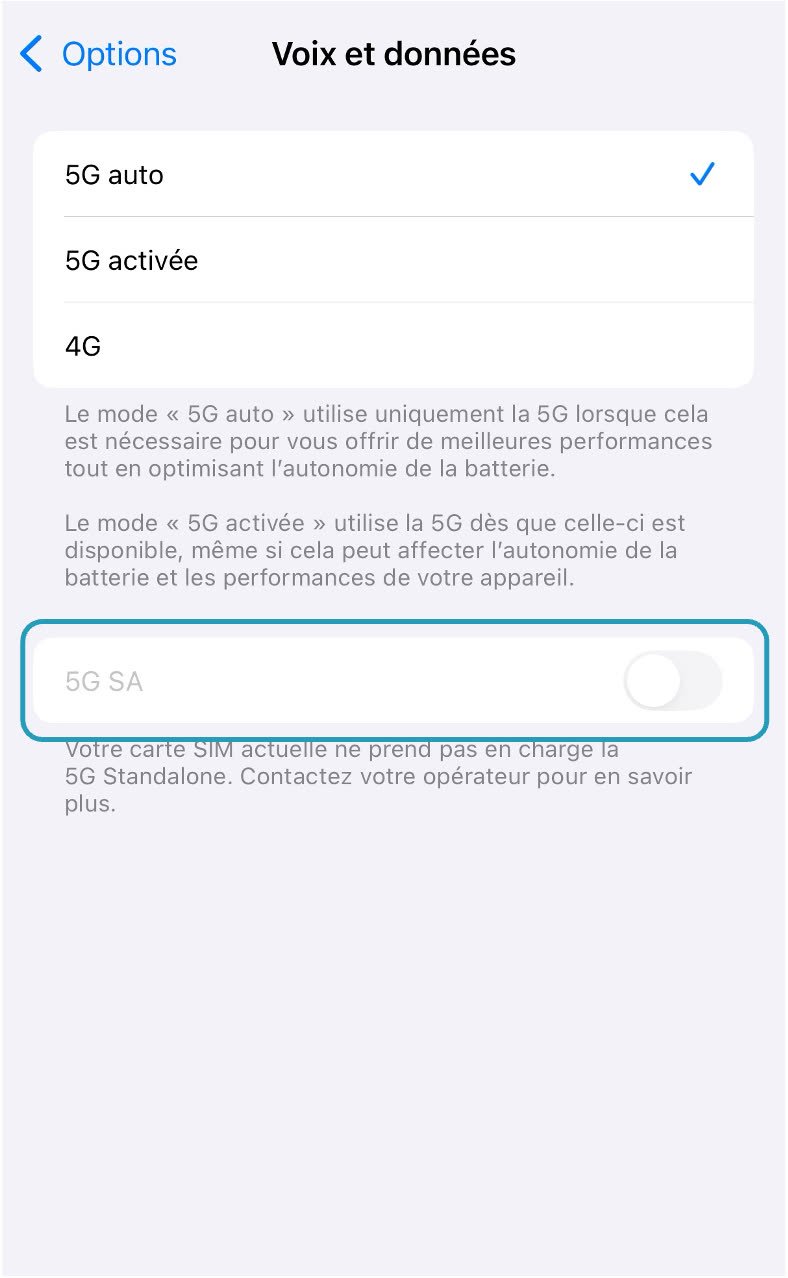The image size is (788, 1278).
Task: Go back to Options
Action: click(x=98, y=54)
